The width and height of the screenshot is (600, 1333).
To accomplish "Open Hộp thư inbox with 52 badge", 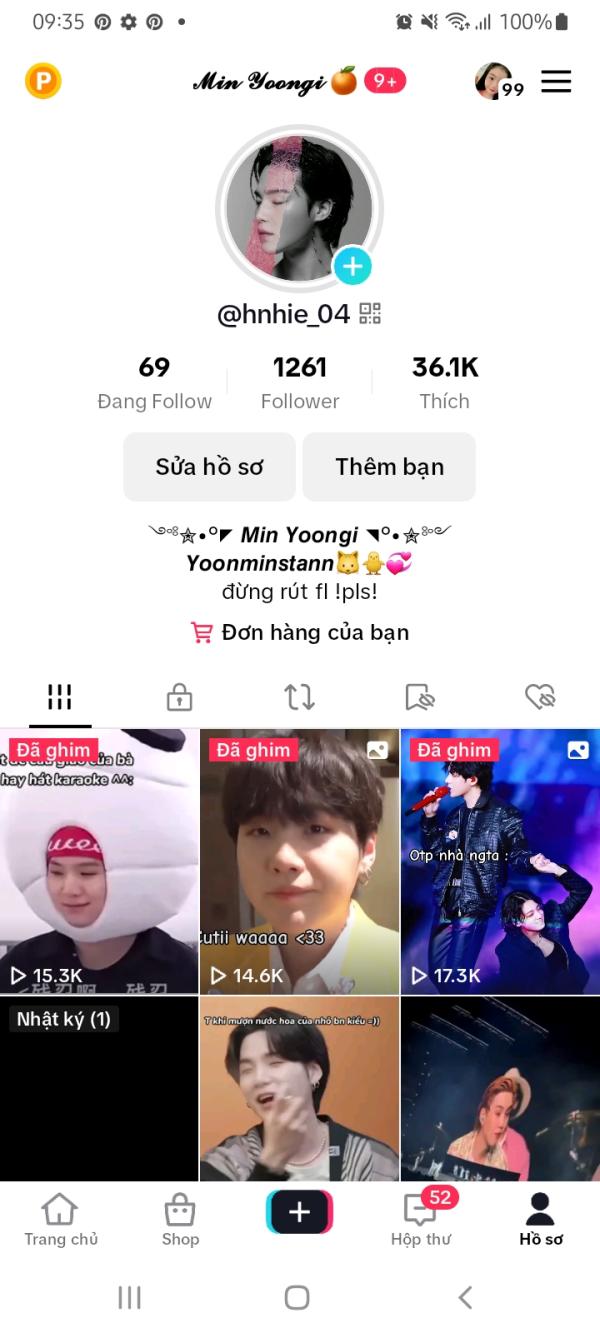I will 420,1220.
